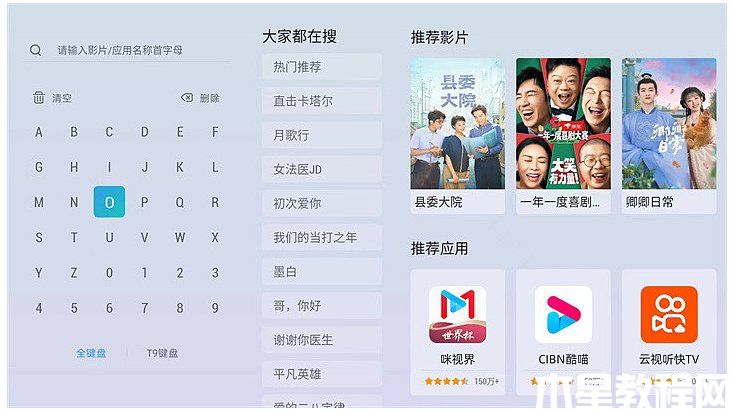The image size is (730, 411).
Task: Choose 月歌行 from popular searches
Action: coord(321,135)
